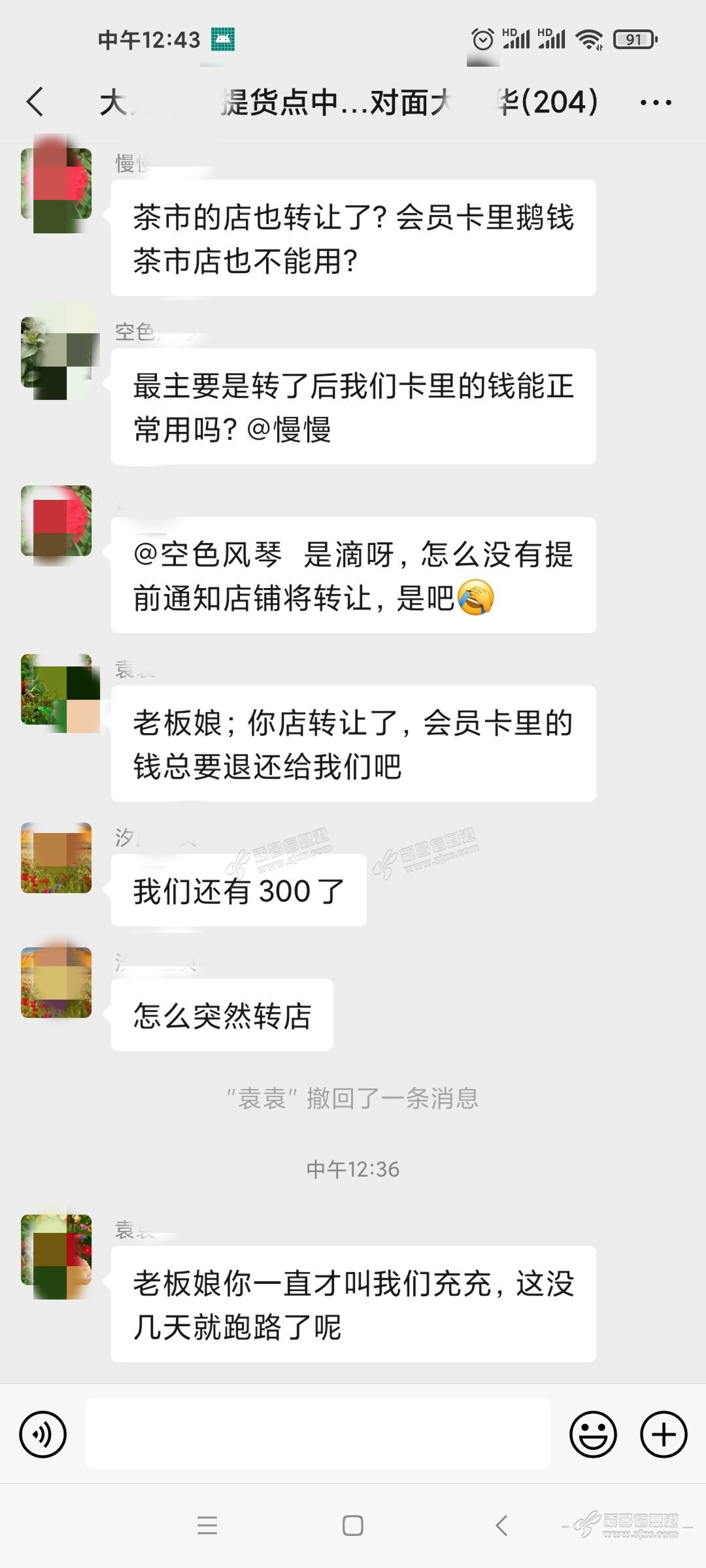Viewport: 706px width, 1568px height.
Task: Open the emoji sticker panel
Action: point(593,1434)
